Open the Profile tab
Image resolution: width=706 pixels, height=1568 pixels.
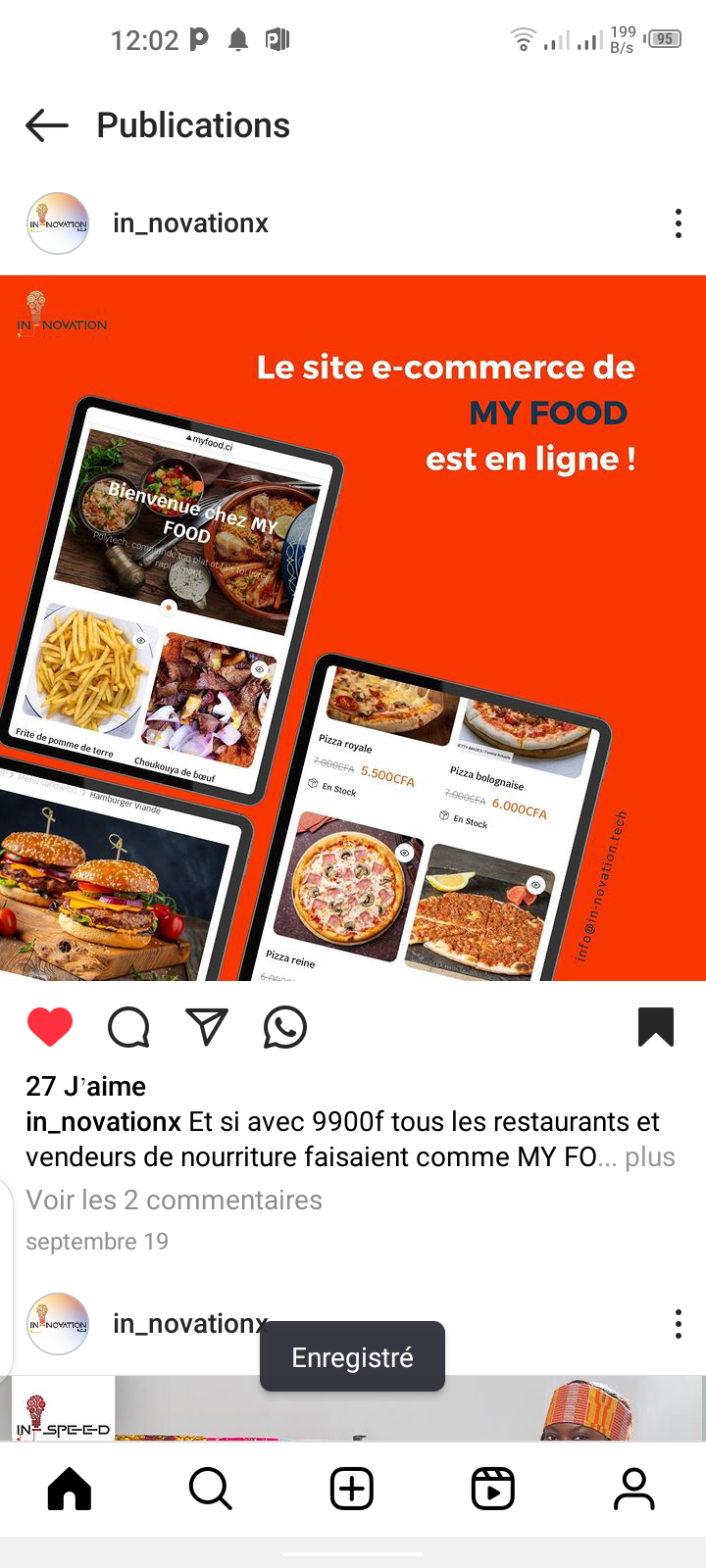point(634,1490)
